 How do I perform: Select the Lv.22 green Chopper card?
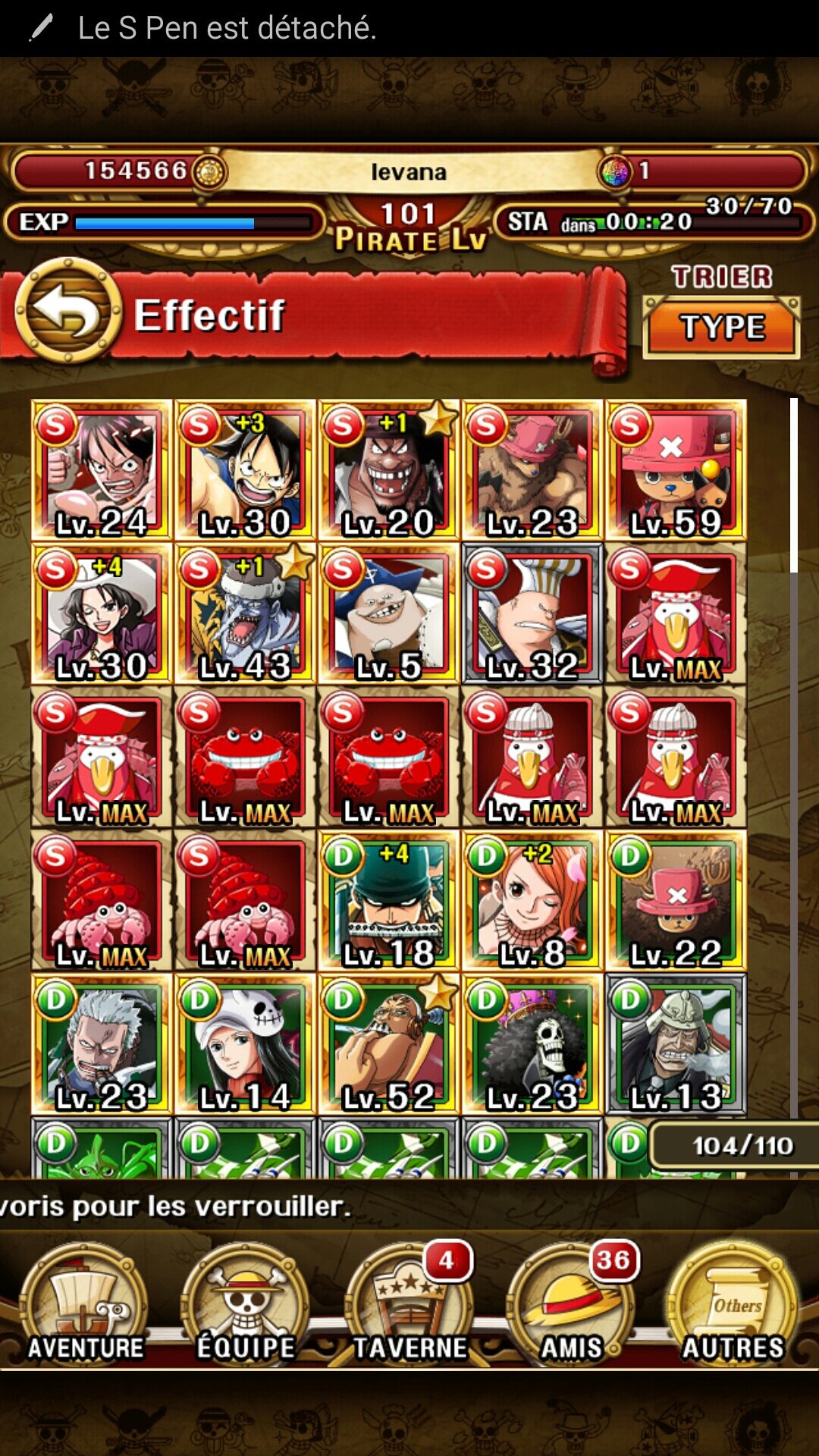pos(676,901)
